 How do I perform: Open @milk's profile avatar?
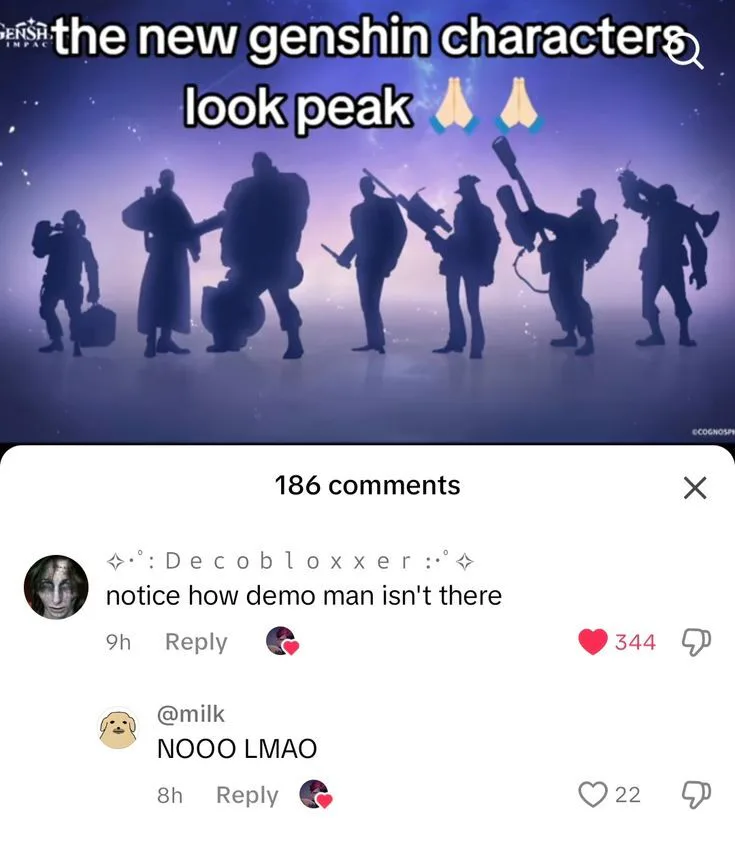[x=118, y=728]
